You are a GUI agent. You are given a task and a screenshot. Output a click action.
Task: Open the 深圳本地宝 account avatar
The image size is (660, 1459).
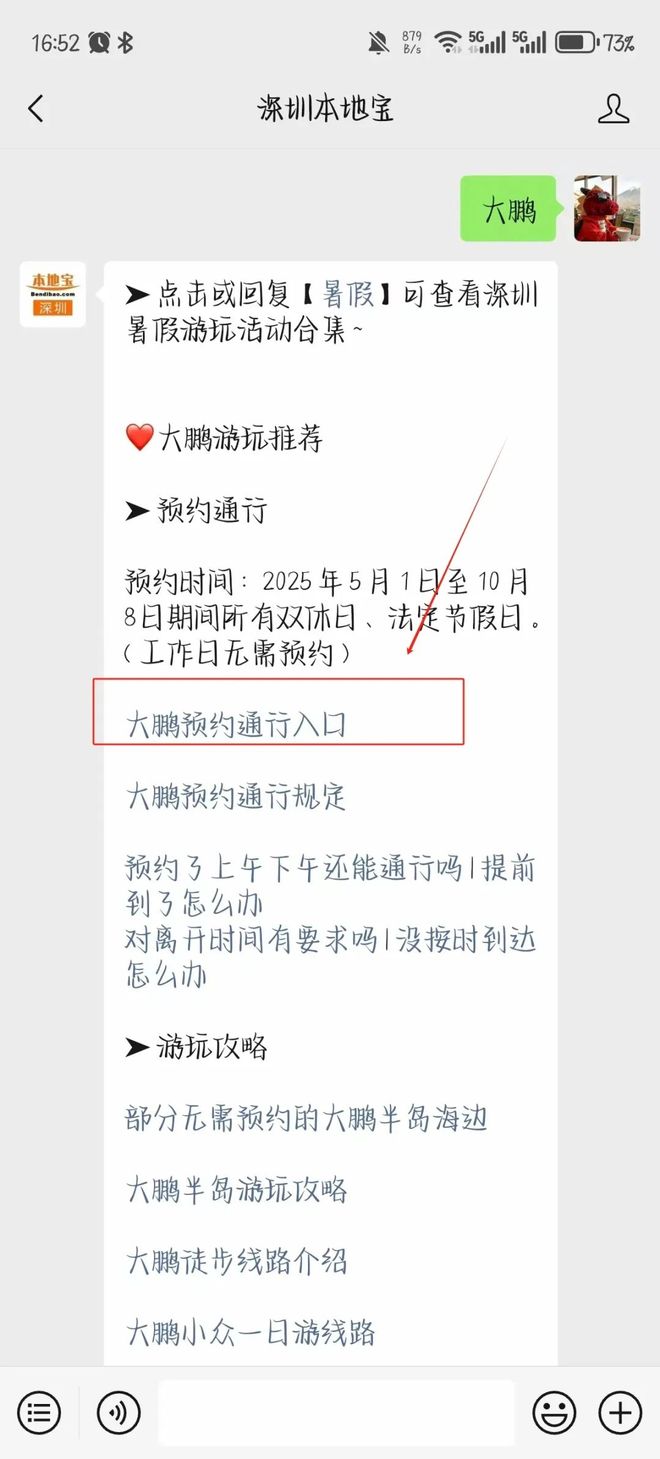point(52,294)
